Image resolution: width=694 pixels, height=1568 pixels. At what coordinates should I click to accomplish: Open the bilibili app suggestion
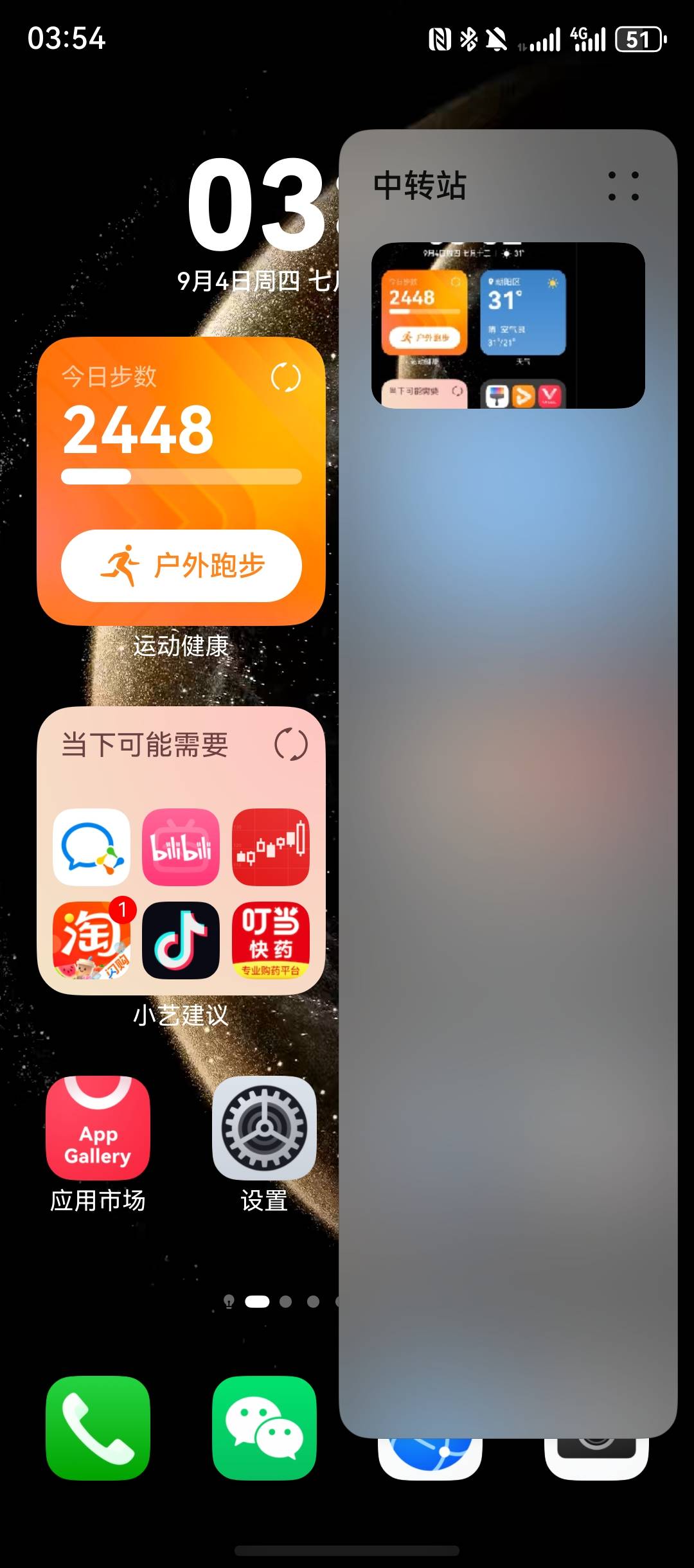tap(181, 847)
